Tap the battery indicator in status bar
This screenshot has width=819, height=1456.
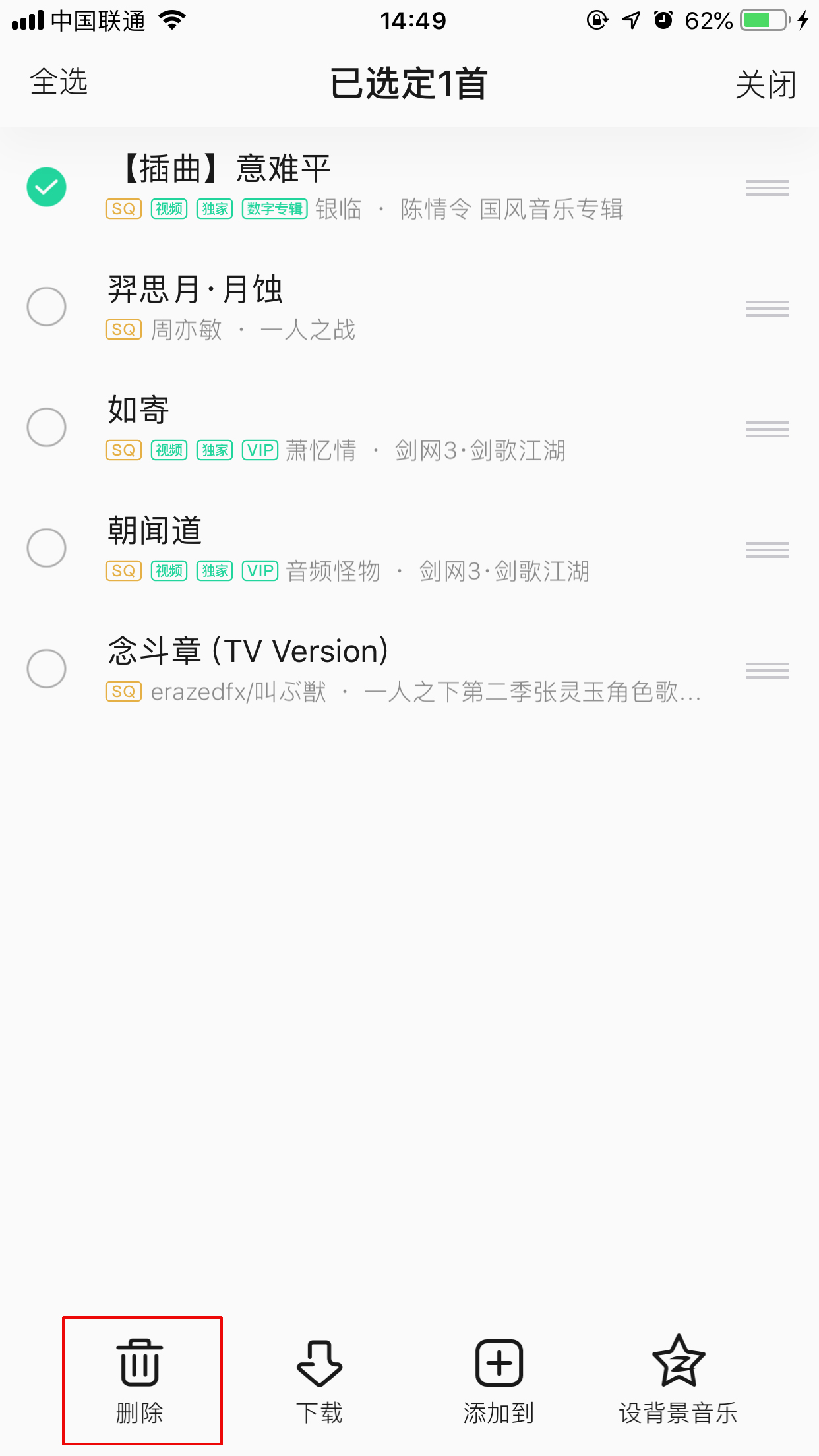[x=762, y=20]
